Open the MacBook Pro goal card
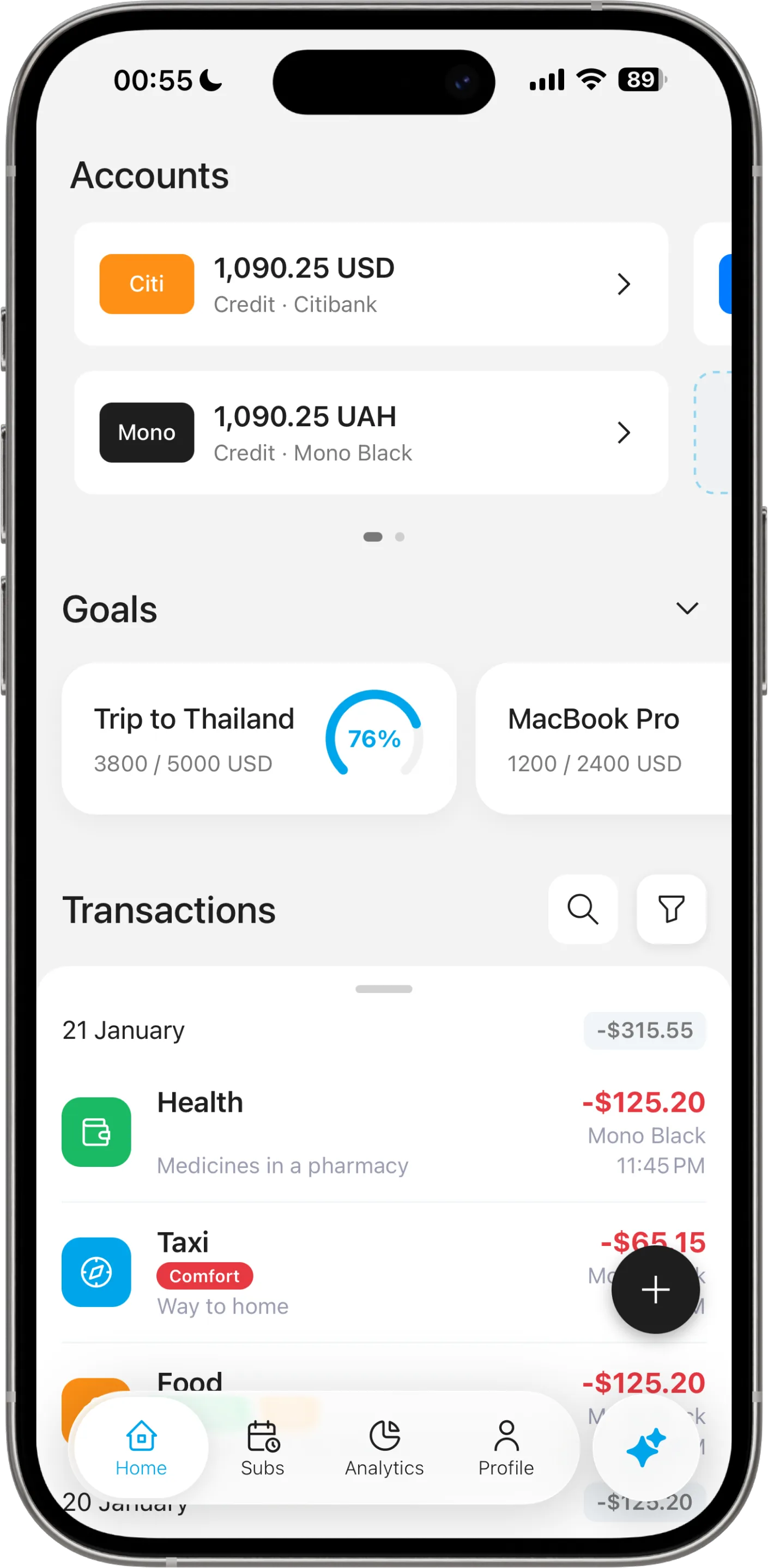The image size is (768, 1568). click(x=602, y=738)
